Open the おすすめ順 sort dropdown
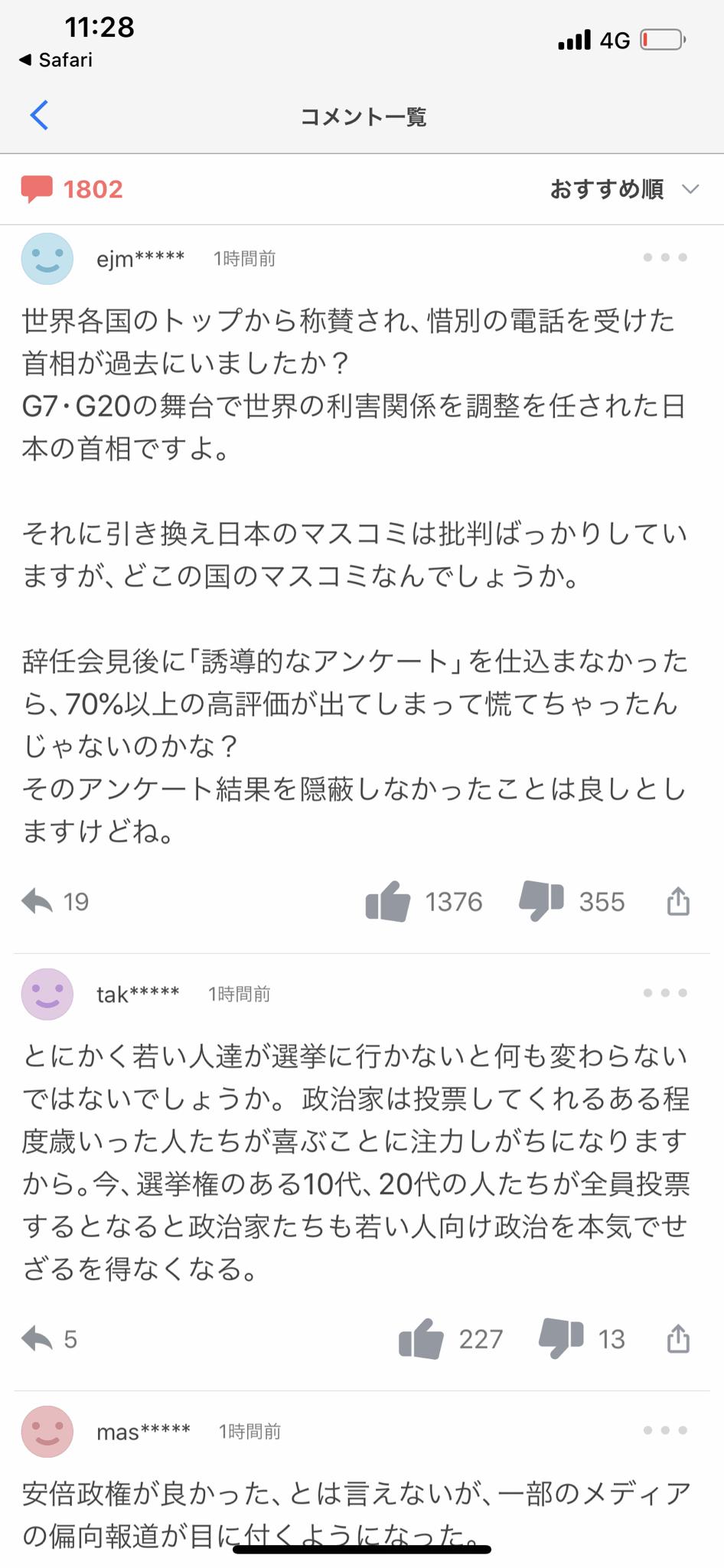 624,189
